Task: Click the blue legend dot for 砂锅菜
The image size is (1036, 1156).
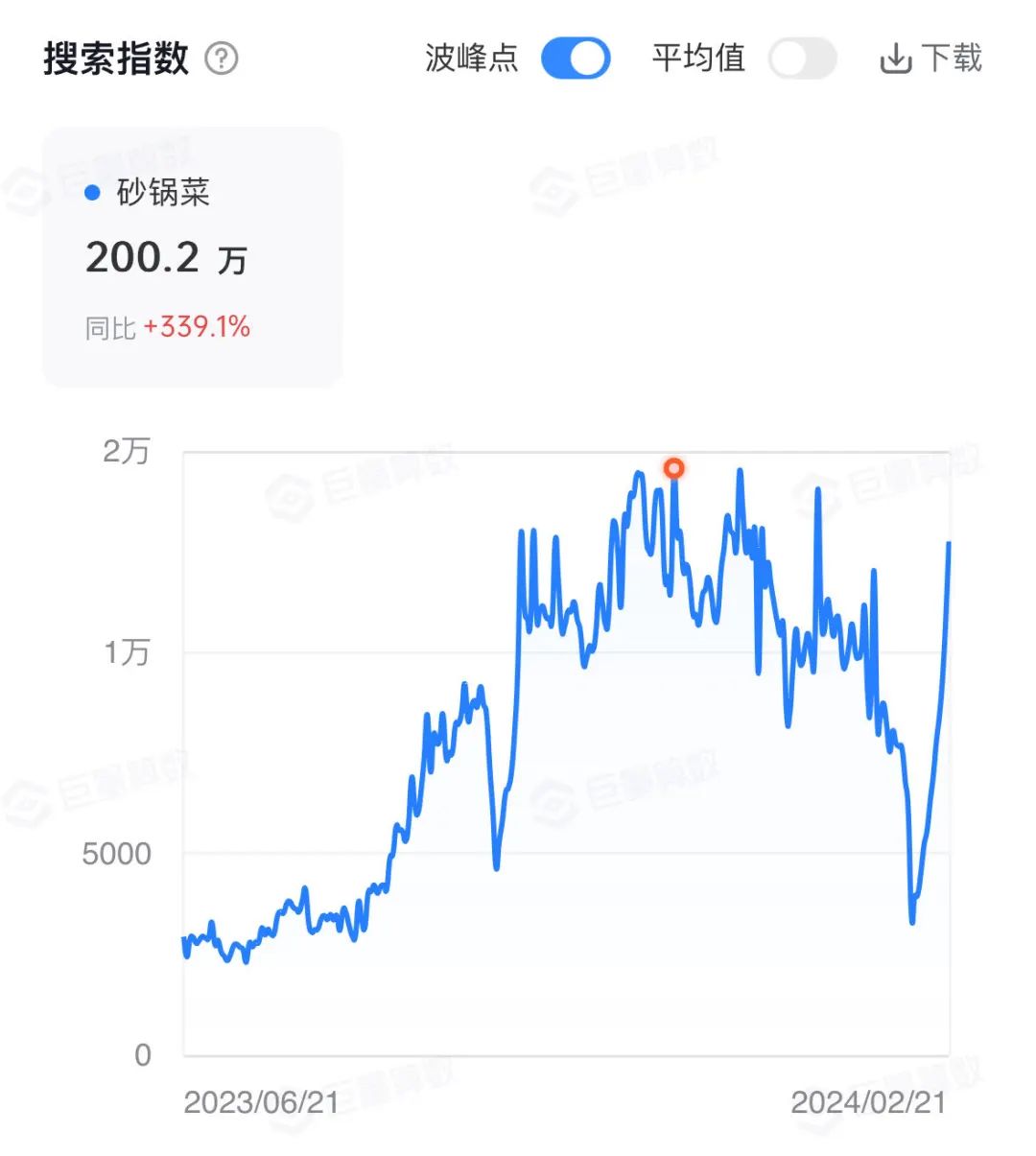Action: pos(91,193)
